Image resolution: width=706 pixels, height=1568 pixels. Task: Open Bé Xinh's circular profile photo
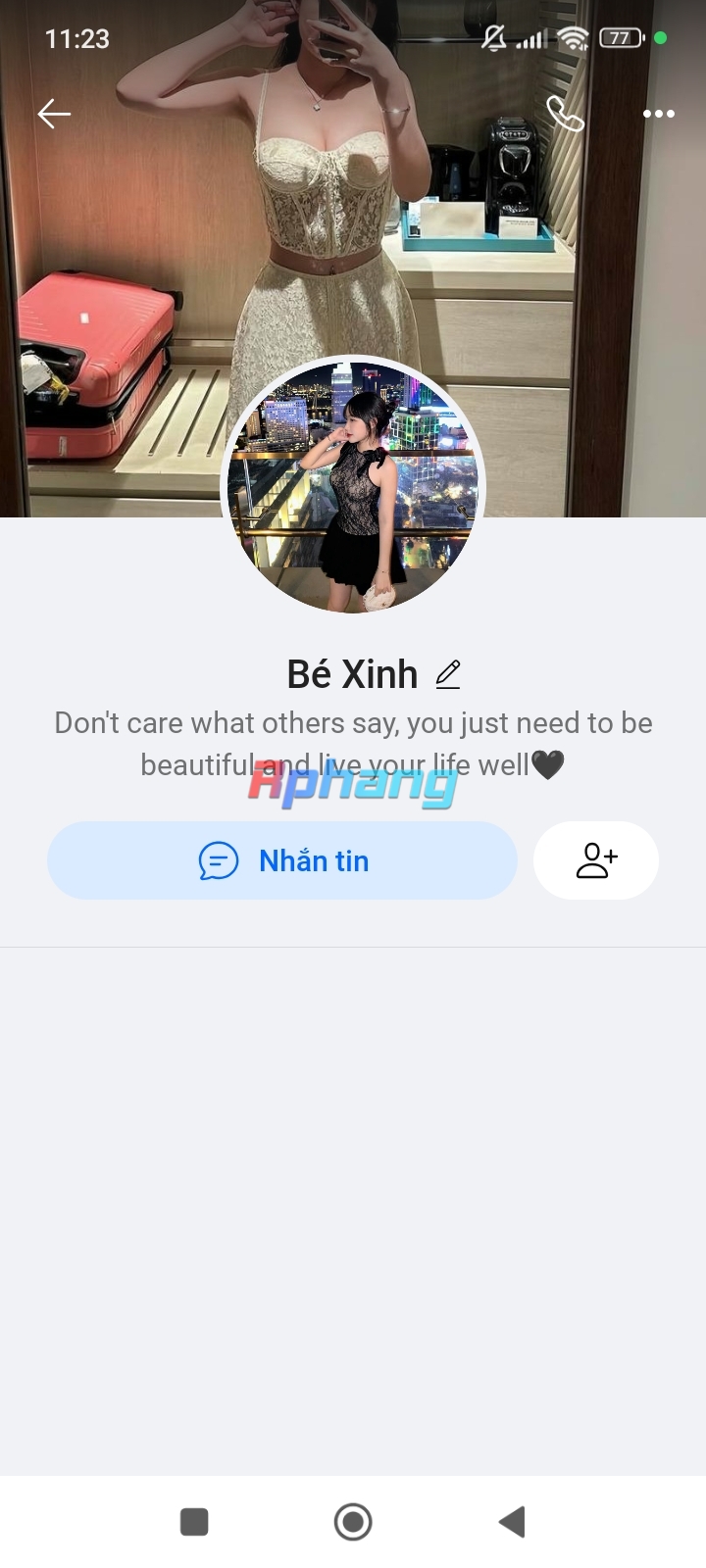point(353,485)
